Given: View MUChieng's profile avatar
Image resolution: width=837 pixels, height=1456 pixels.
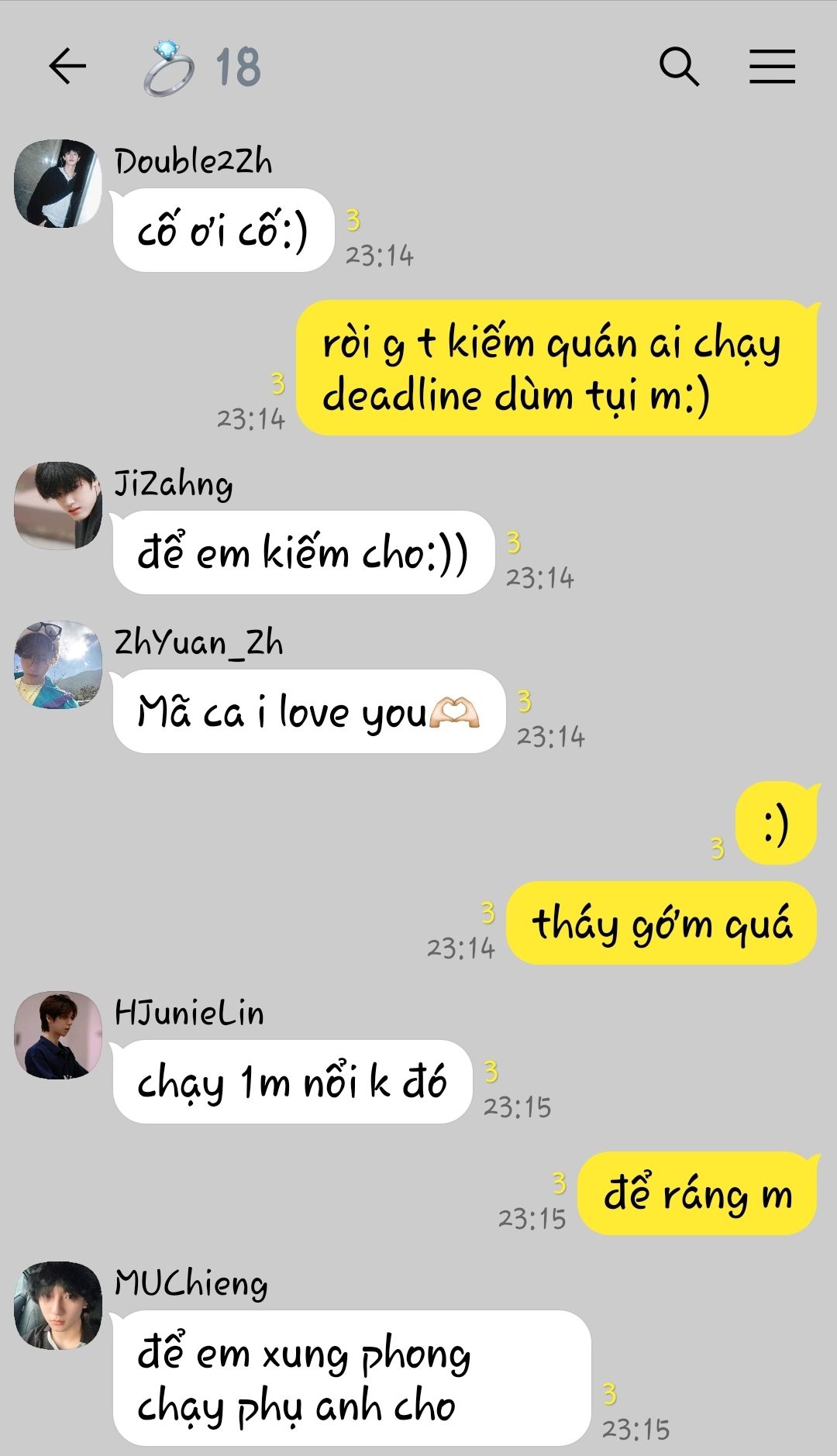Looking at the screenshot, I should (58, 1306).
